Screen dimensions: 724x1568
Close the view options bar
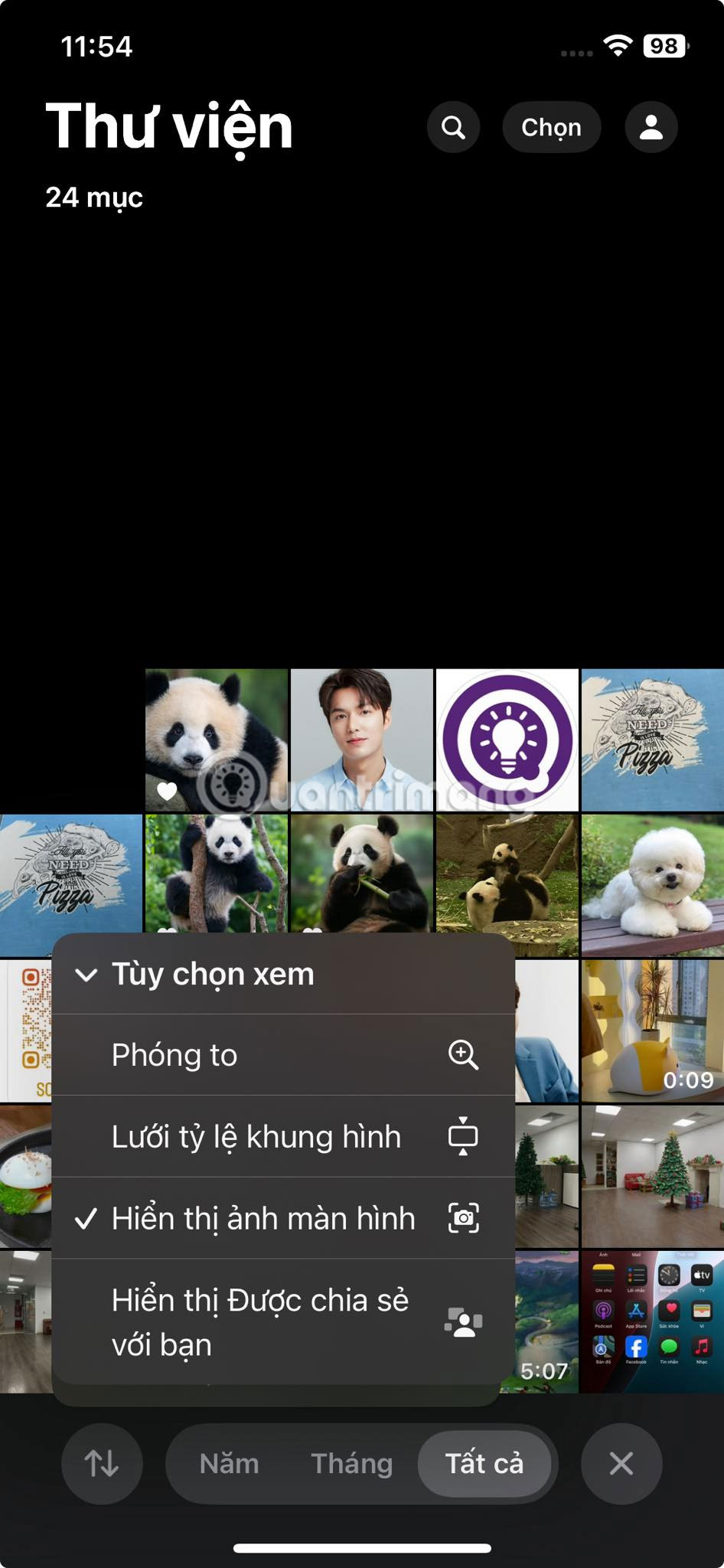click(x=621, y=1464)
